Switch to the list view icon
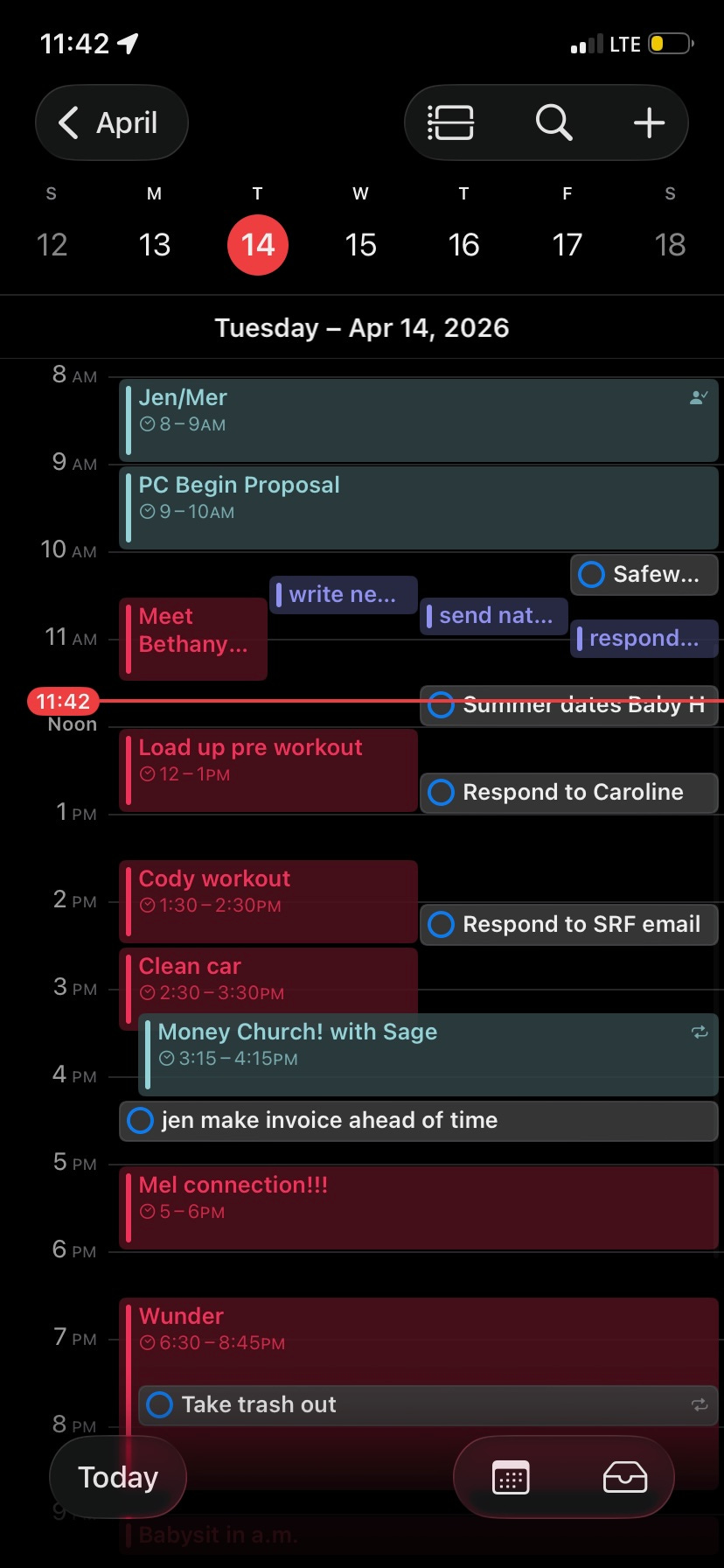724x1568 pixels. tap(450, 122)
